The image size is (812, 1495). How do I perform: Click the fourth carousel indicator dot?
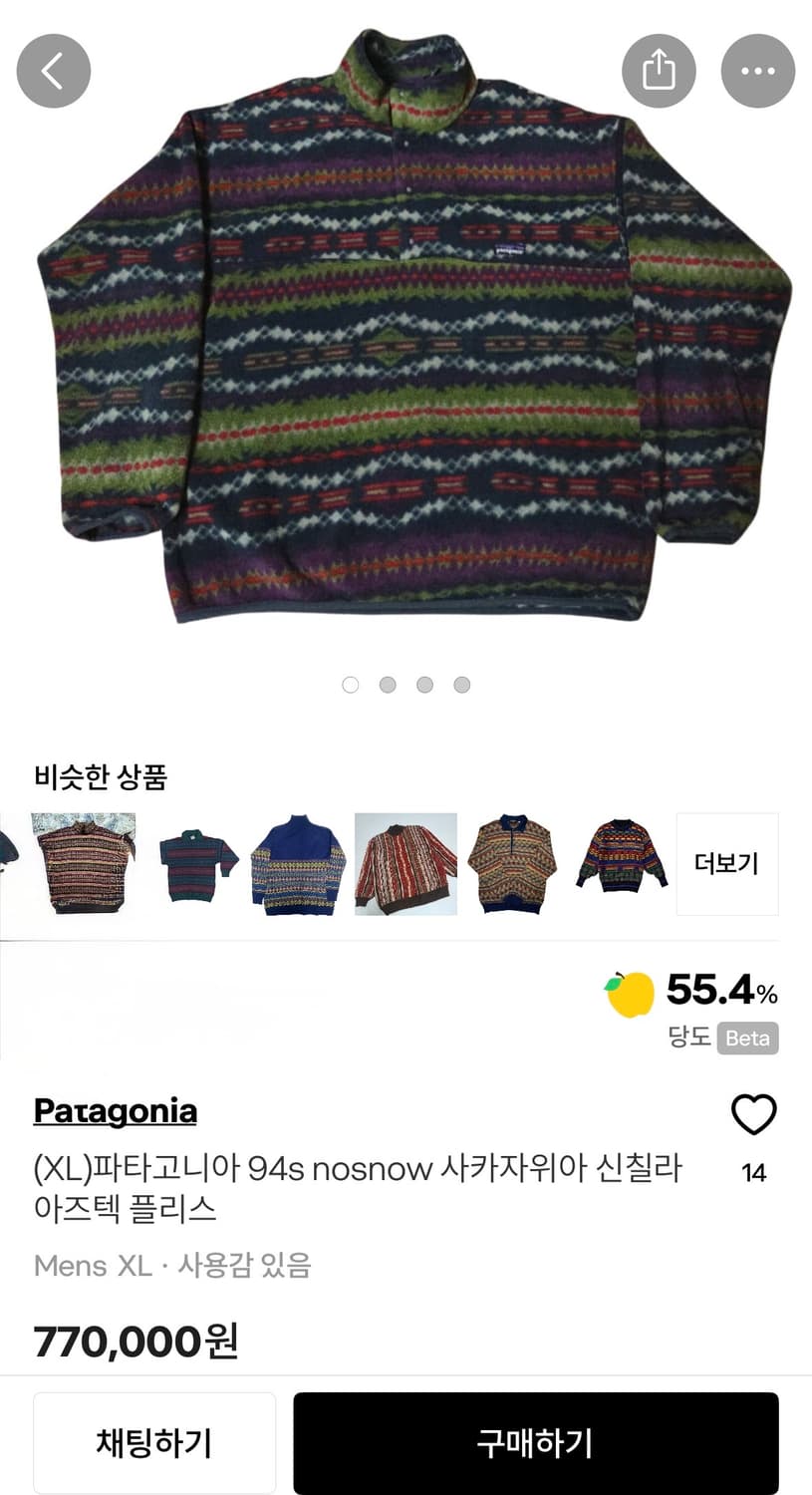(462, 685)
